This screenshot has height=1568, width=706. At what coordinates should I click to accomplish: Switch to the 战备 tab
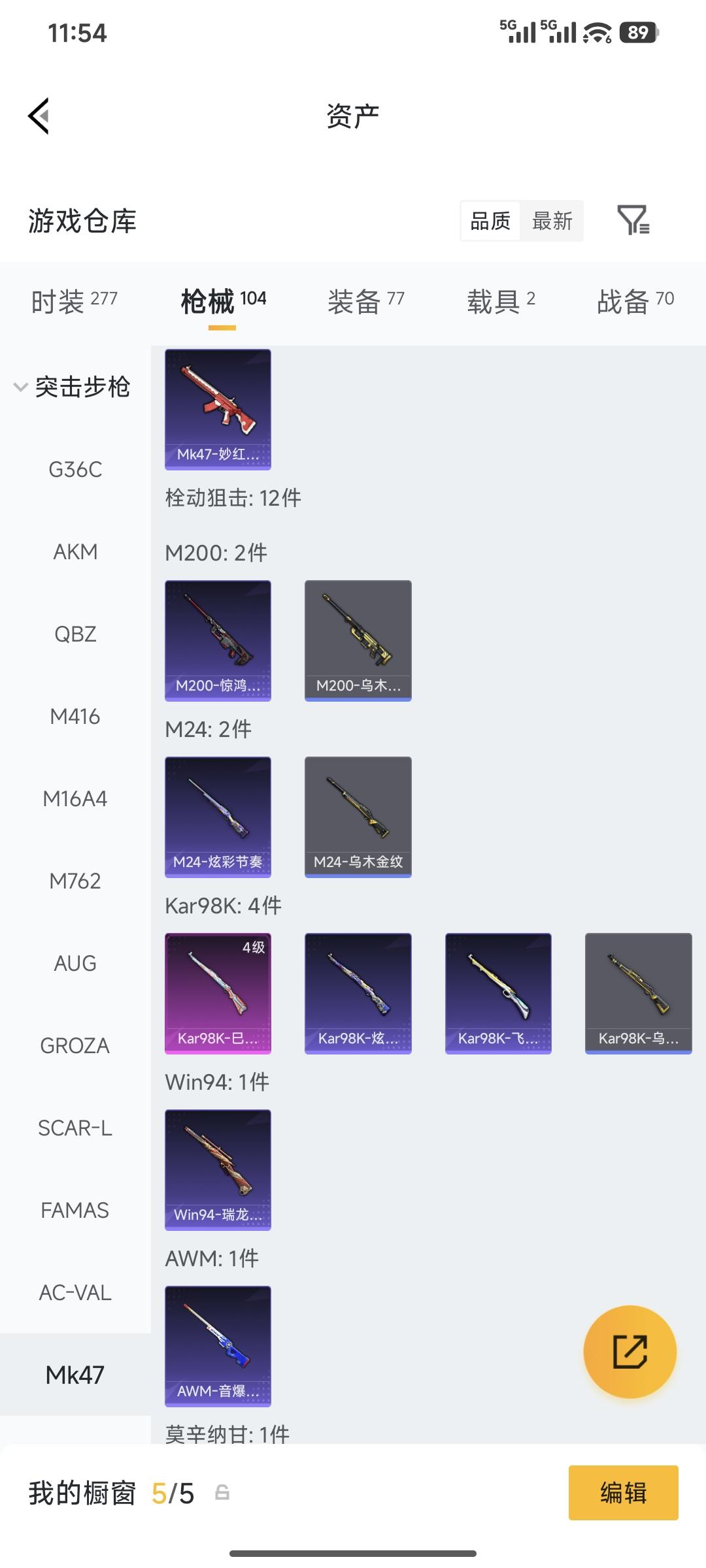635,301
